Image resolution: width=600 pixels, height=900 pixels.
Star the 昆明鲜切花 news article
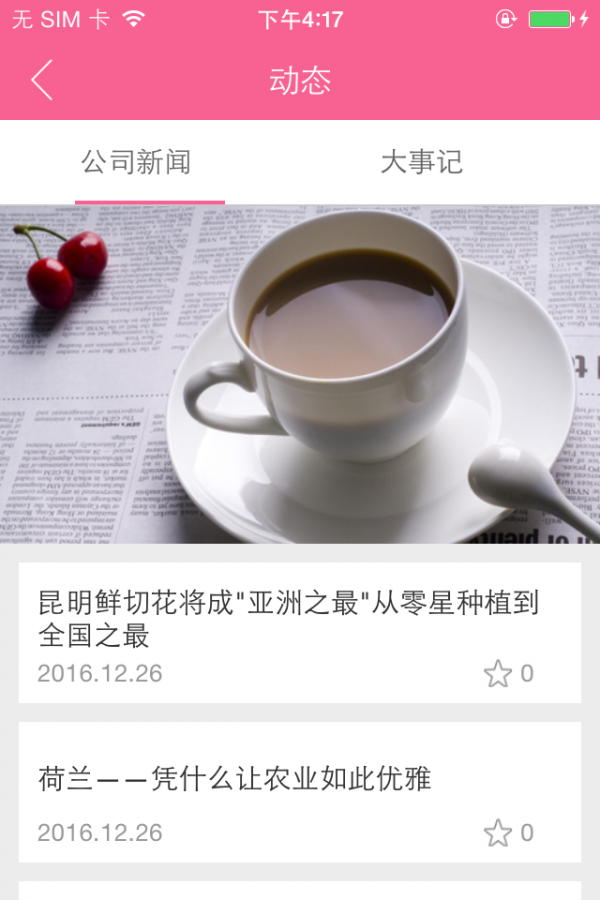coord(498,674)
